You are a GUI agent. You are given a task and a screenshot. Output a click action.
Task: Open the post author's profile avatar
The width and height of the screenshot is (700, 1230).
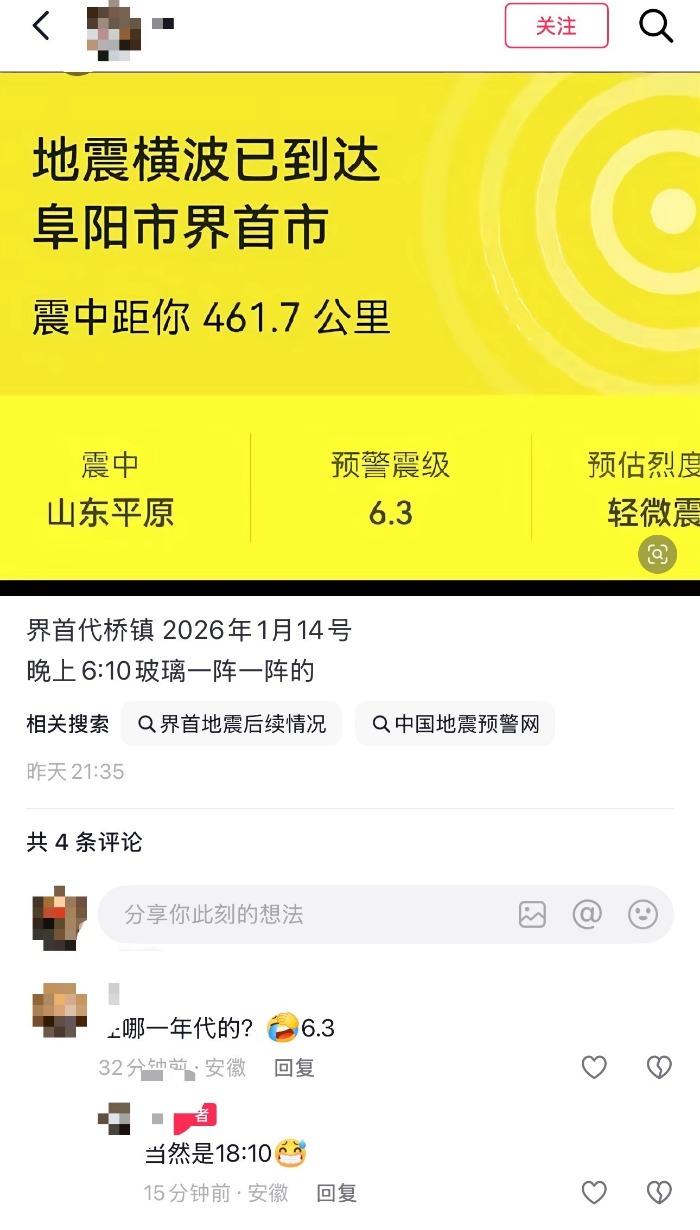point(113,28)
